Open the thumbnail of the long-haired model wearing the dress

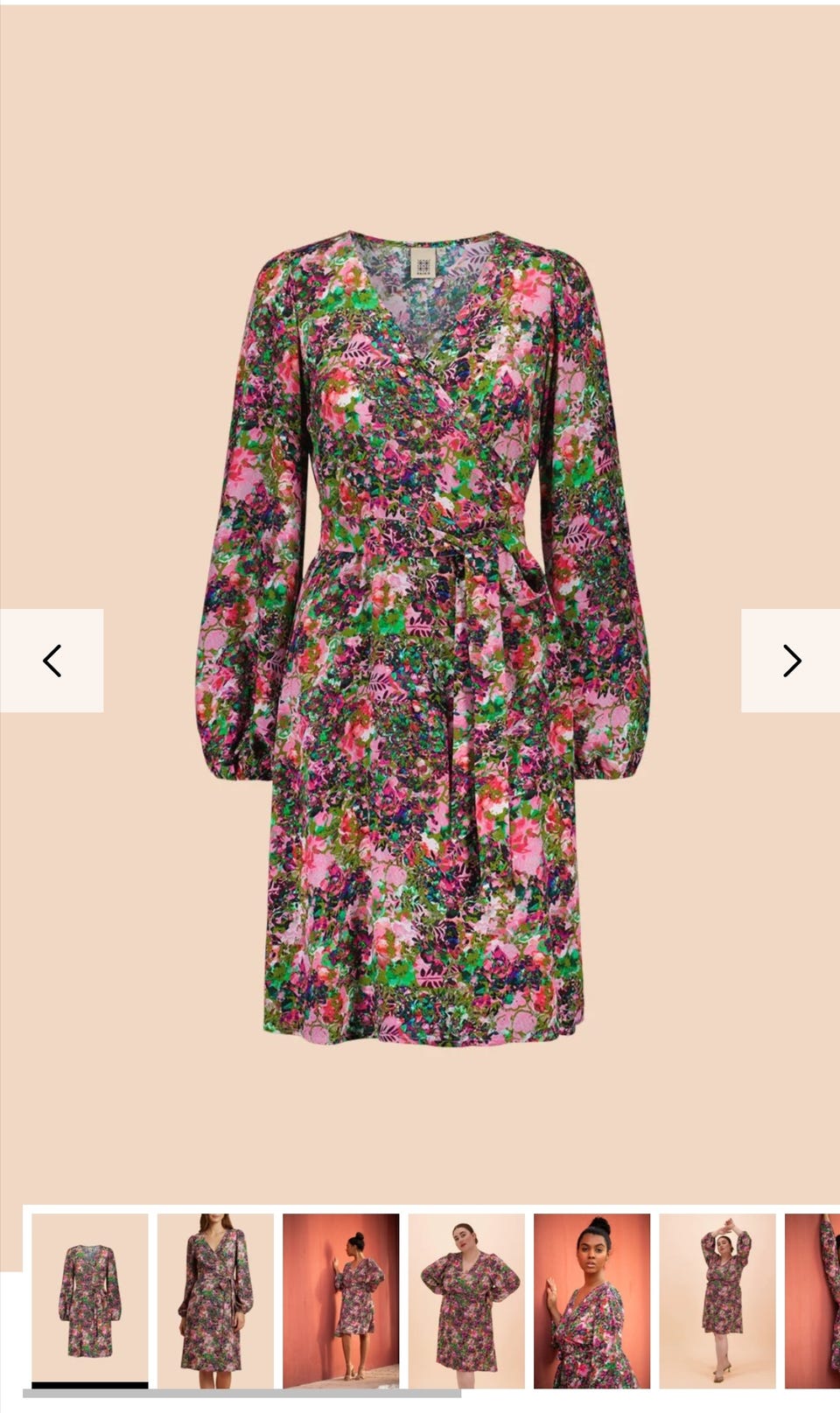[x=215, y=1299]
